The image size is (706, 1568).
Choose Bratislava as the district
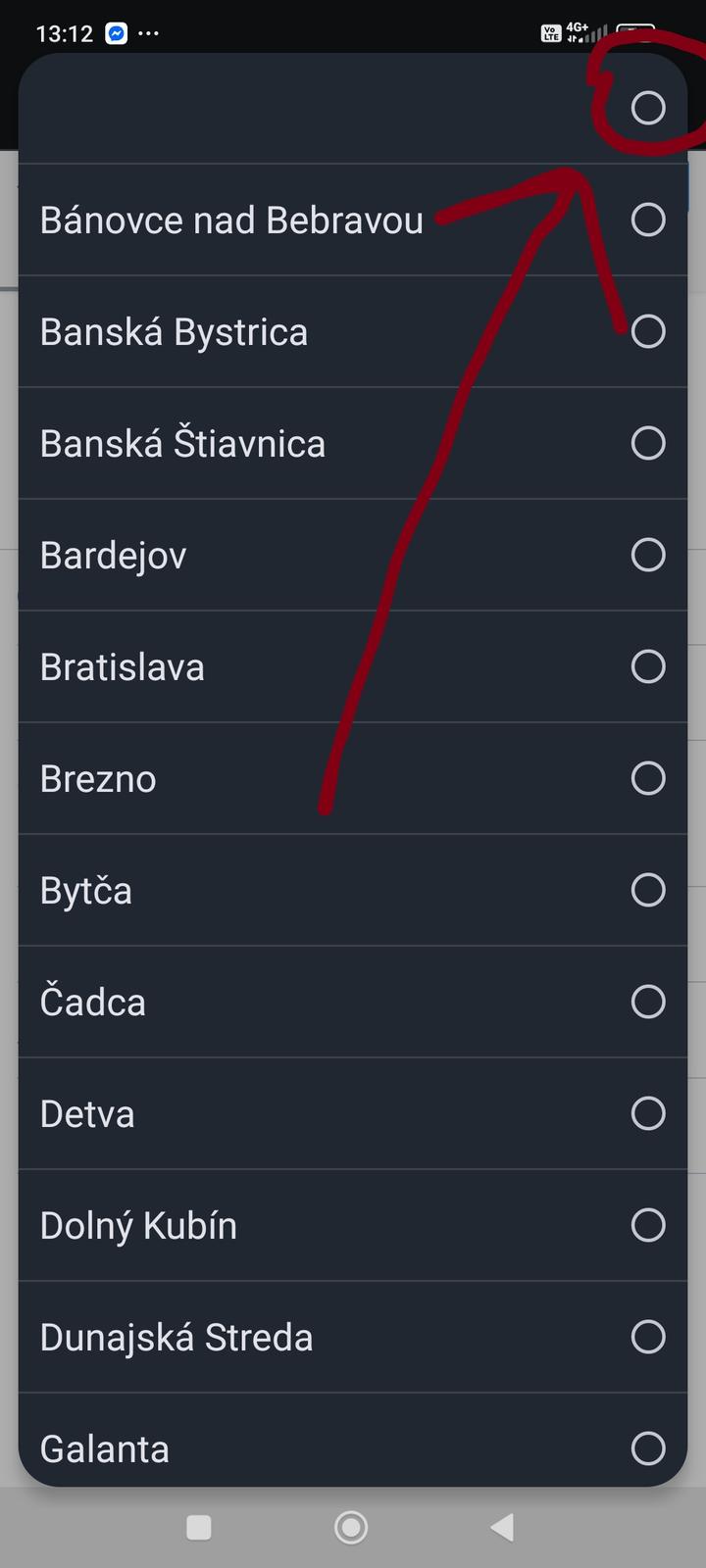point(647,666)
